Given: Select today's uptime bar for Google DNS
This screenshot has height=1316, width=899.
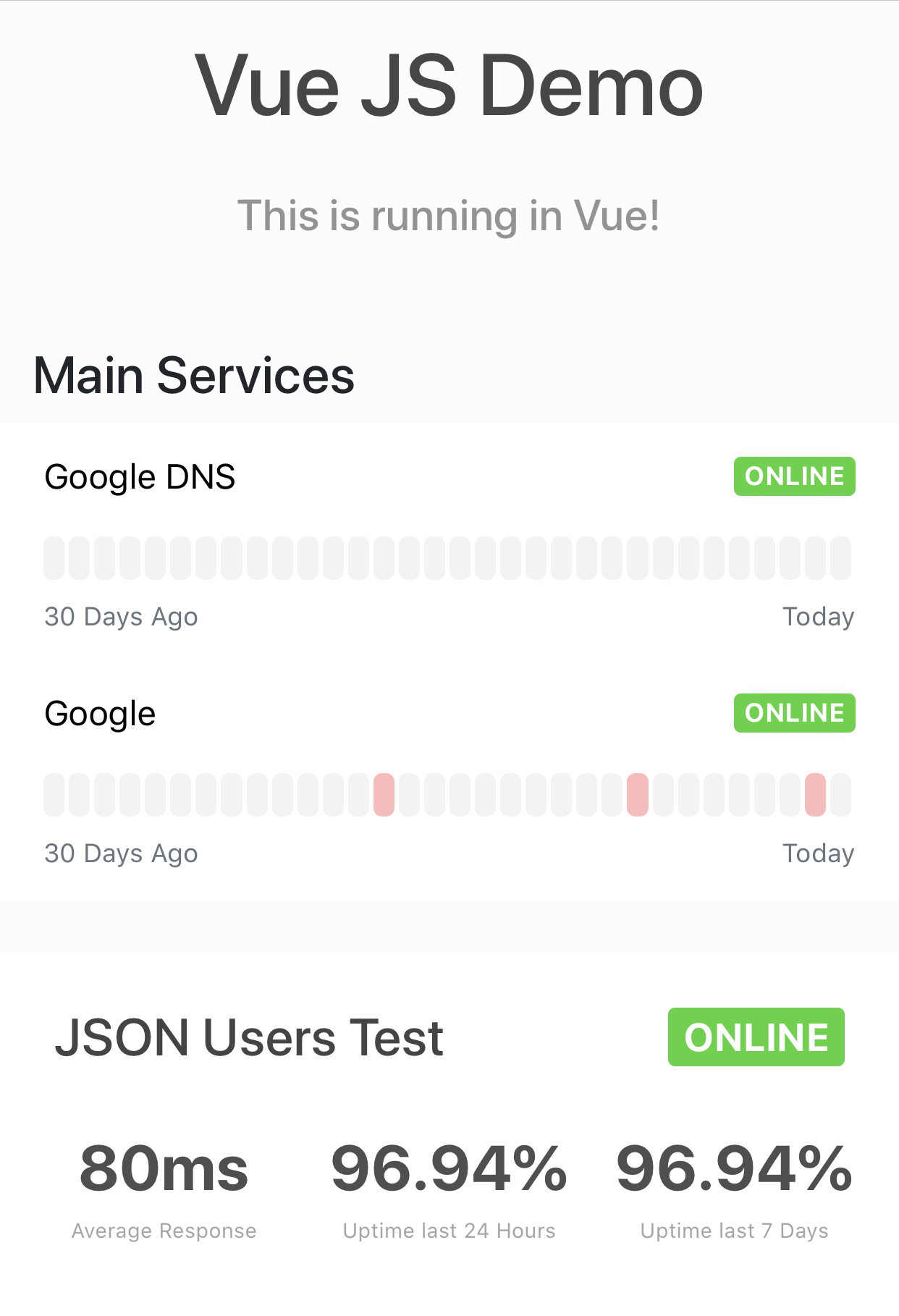Looking at the screenshot, I should 840,556.
